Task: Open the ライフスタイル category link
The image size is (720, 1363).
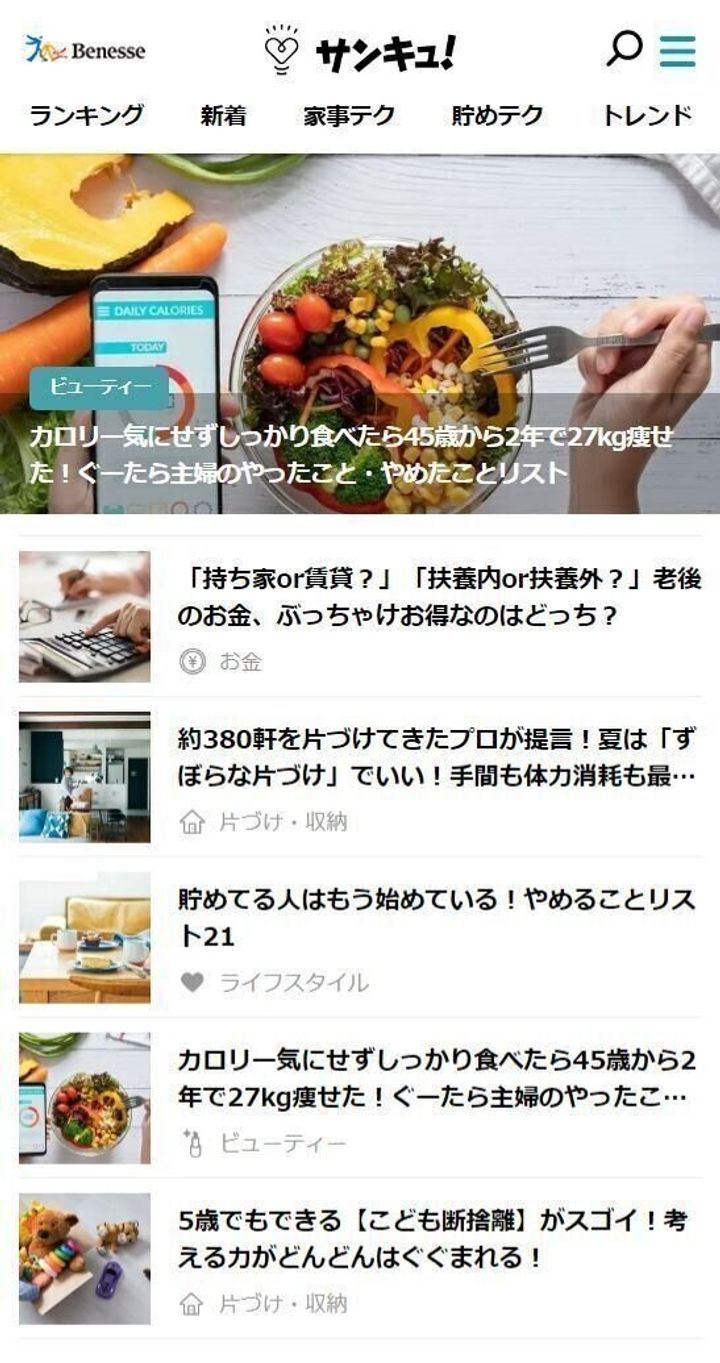Action: (293, 983)
